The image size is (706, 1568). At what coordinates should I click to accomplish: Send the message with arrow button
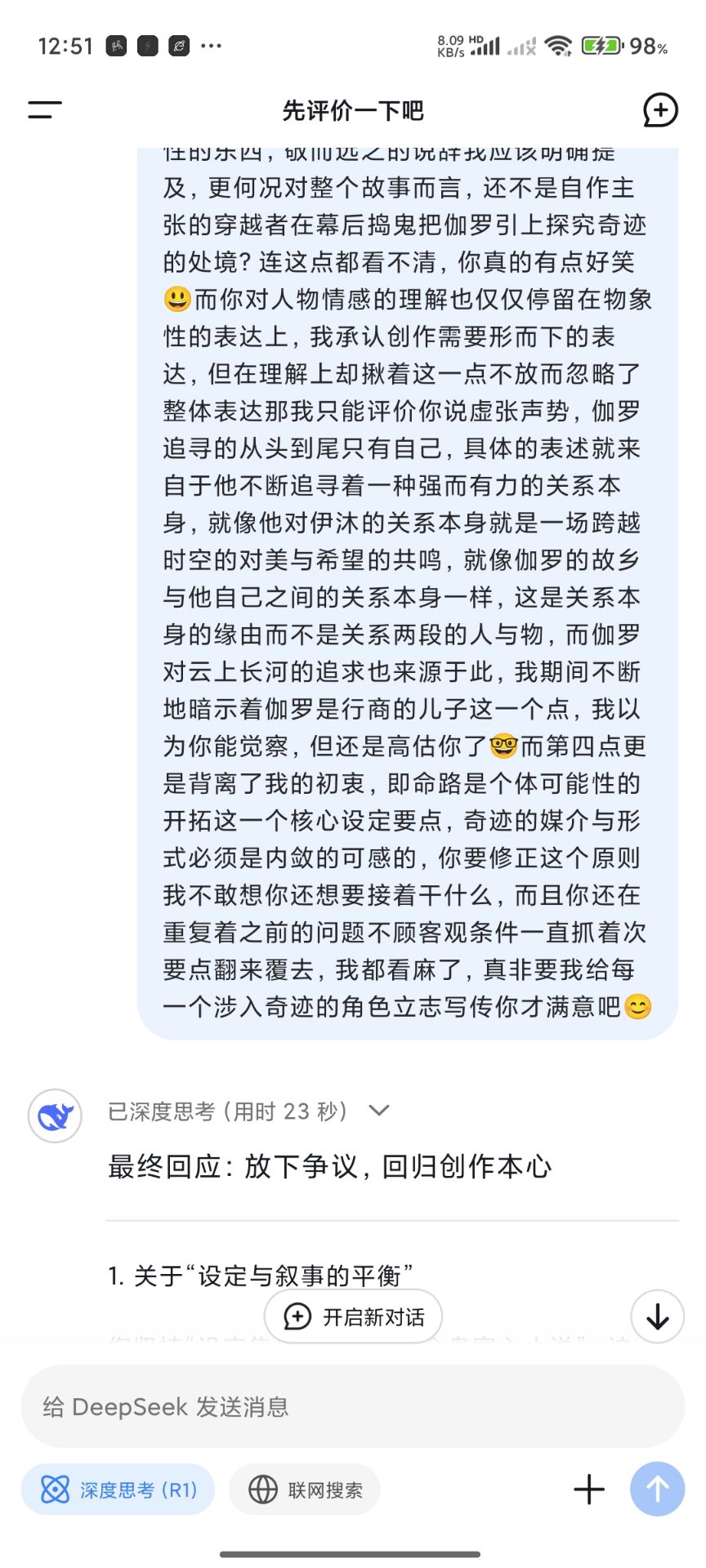657,1490
